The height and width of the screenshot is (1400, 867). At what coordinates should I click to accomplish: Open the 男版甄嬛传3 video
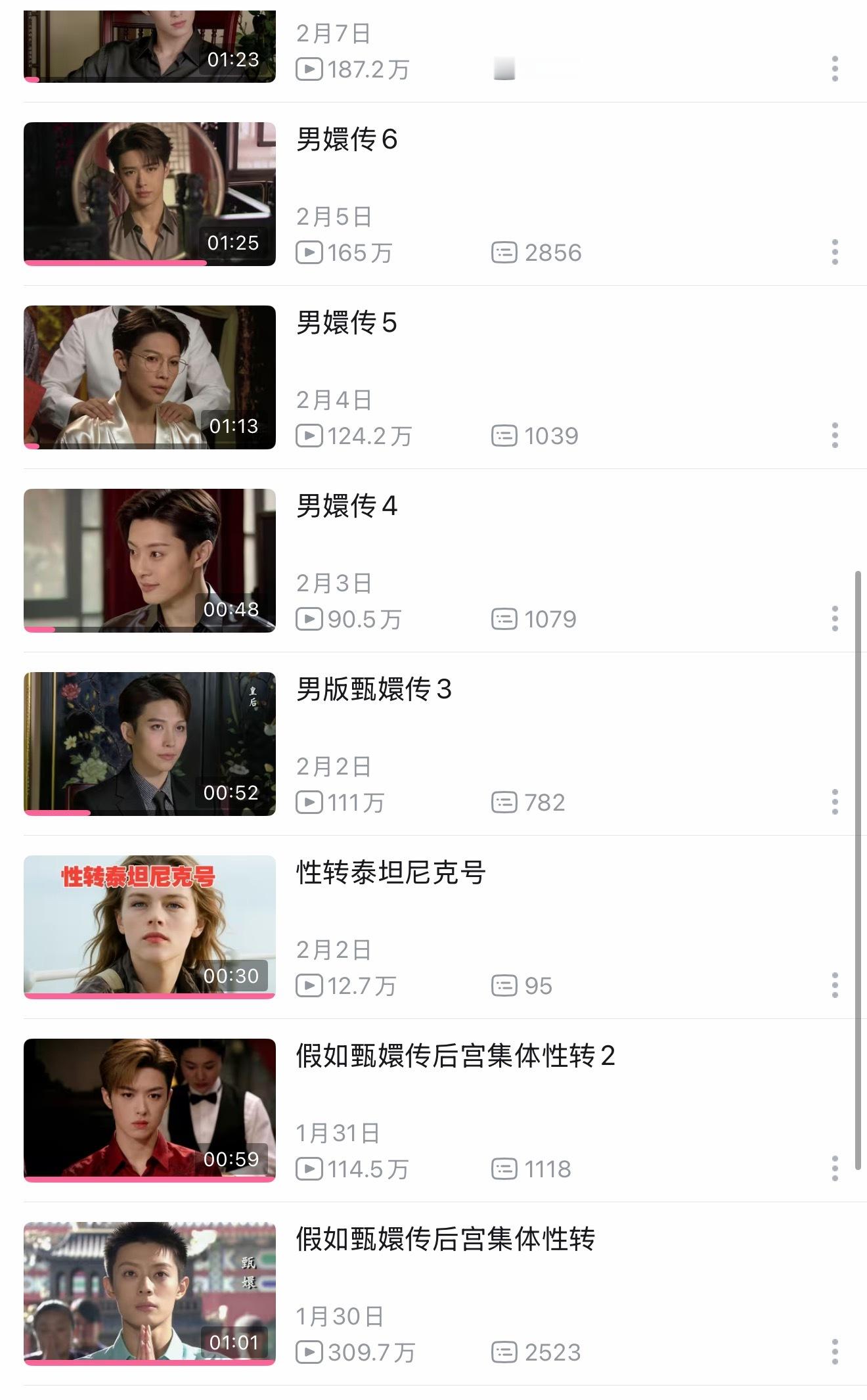tap(150, 744)
